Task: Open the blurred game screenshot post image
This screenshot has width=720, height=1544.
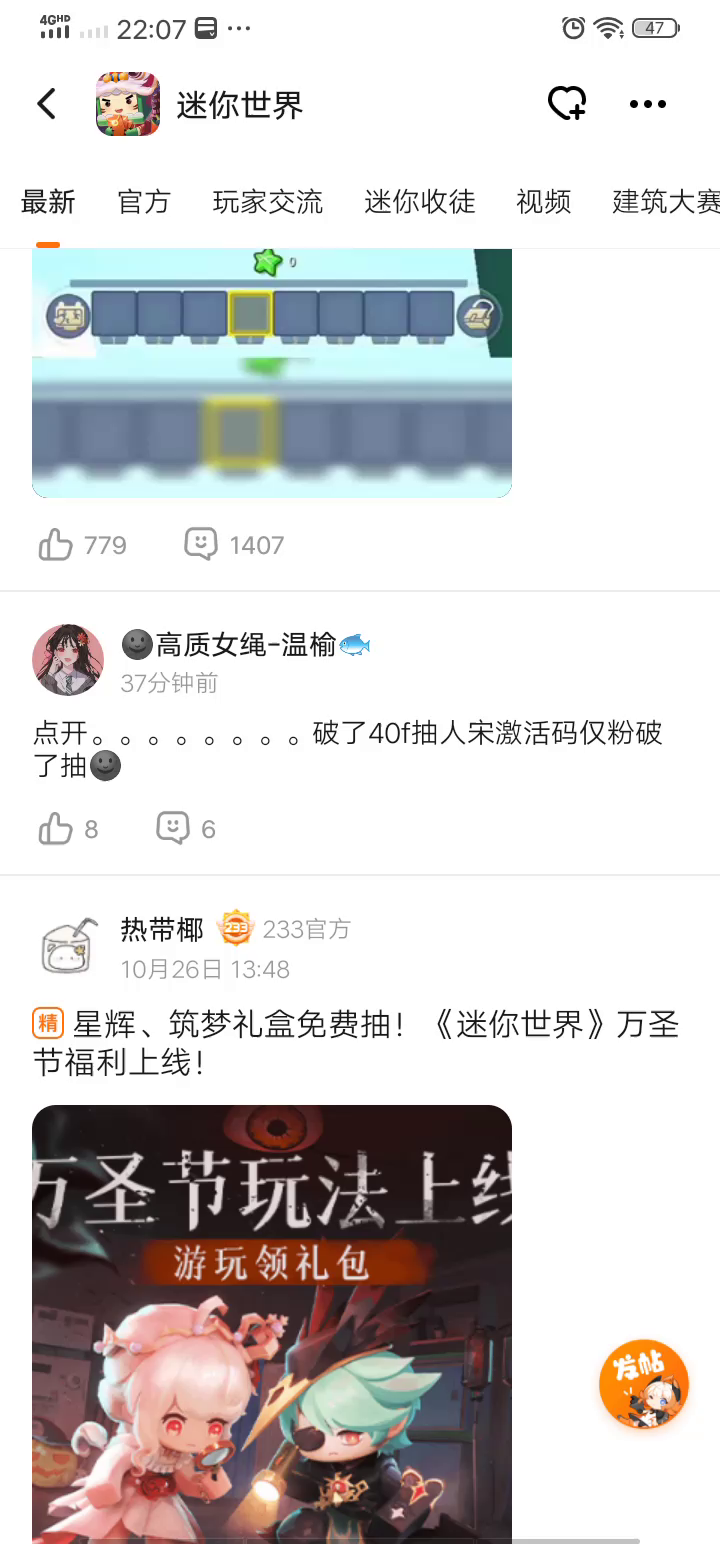Action: tap(272, 372)
